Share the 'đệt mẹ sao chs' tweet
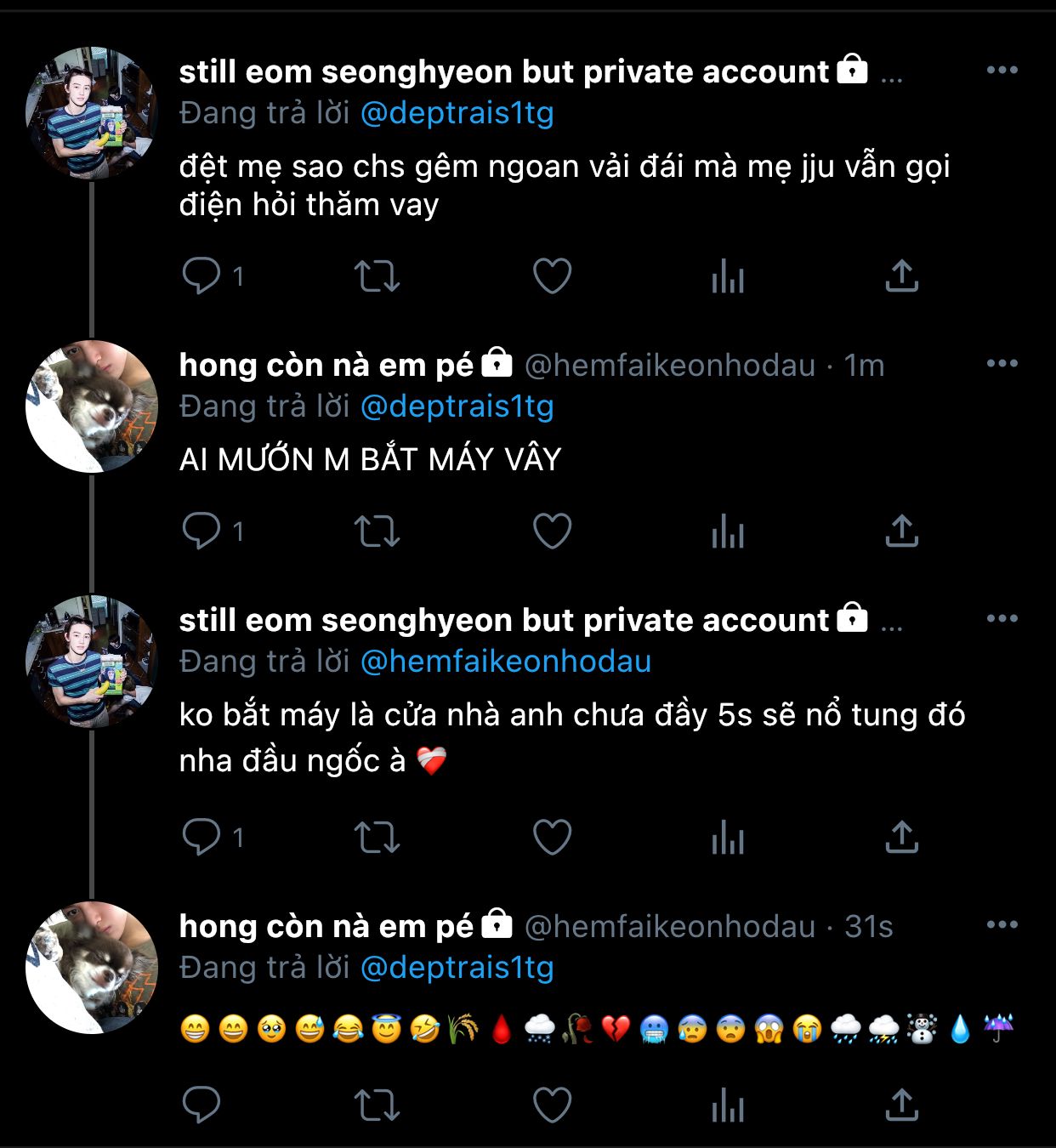Image resolution: width=1056 pixels, height=1148 pixels. [901, 276]
